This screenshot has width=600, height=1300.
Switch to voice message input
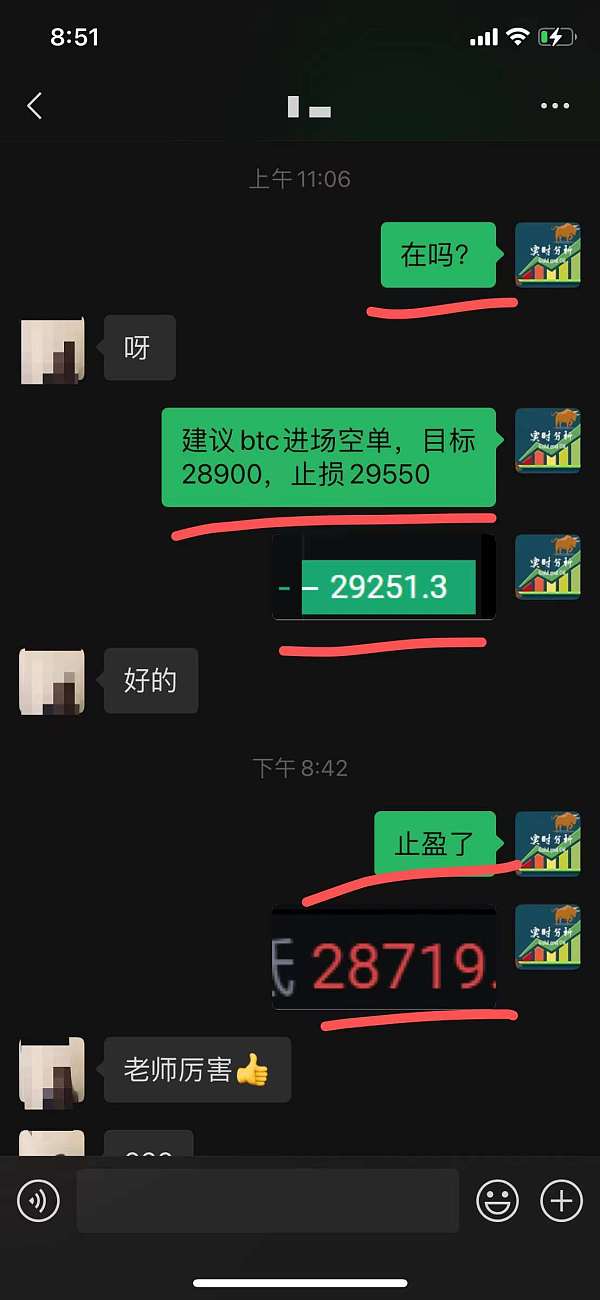39,1200
